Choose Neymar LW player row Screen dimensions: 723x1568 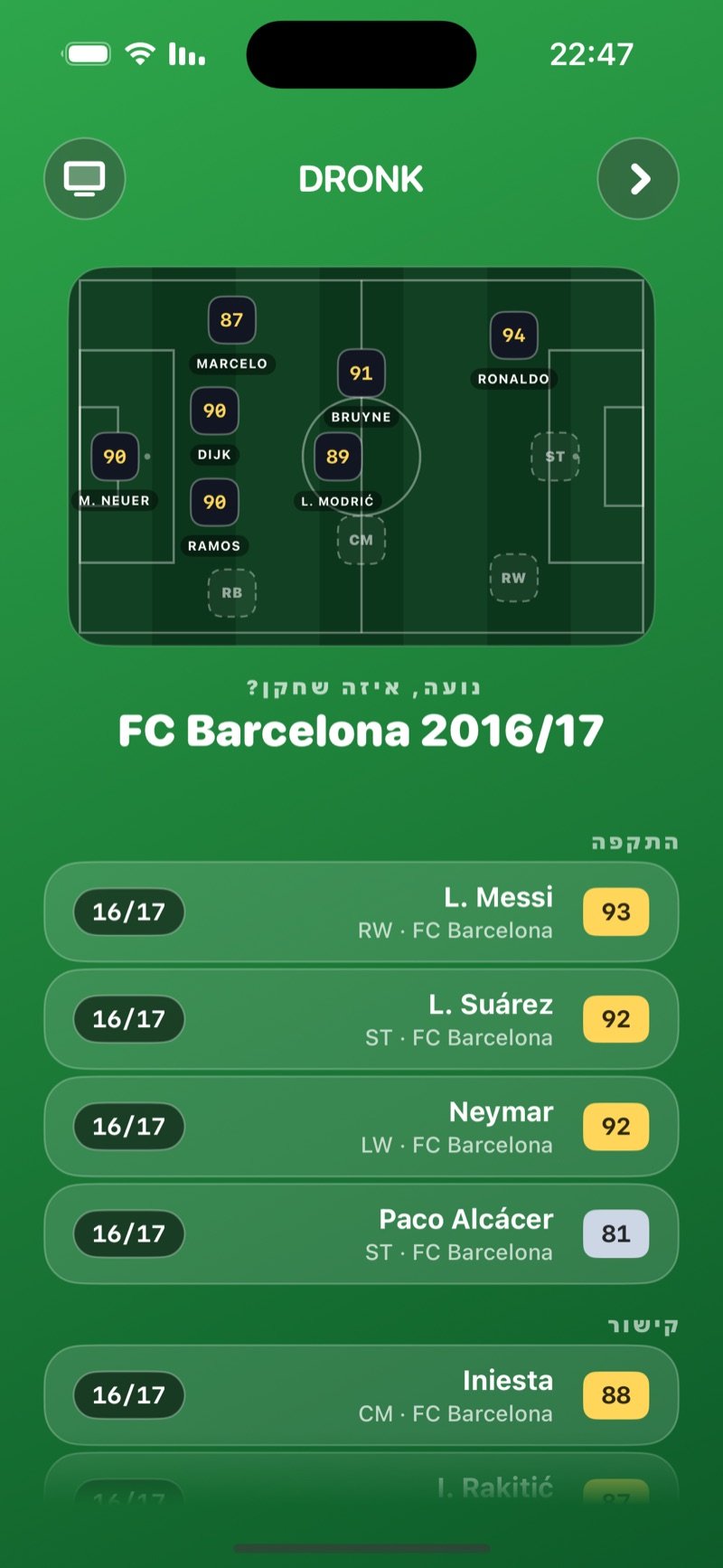(361, 1127)
